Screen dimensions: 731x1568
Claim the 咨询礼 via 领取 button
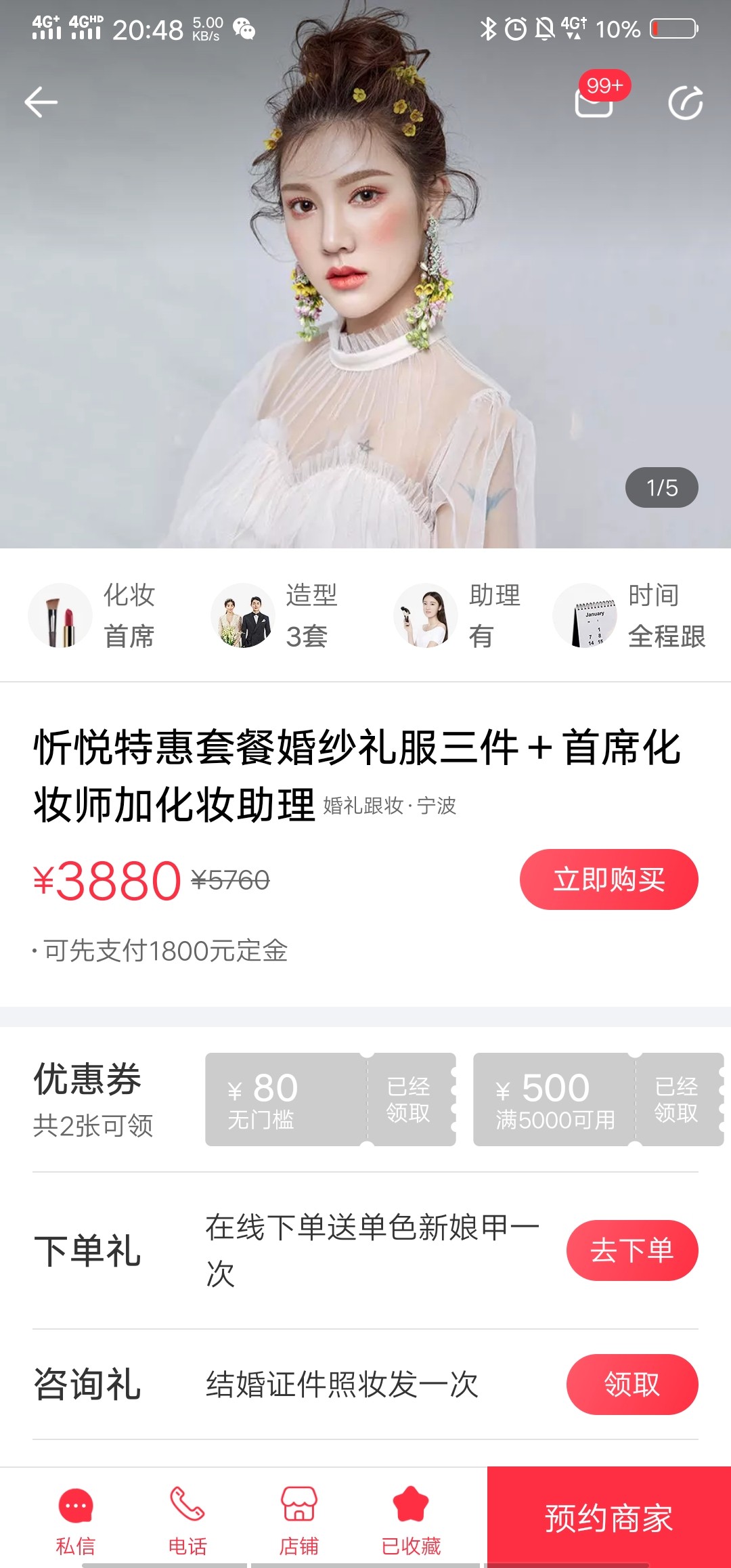click(632, 1385)
